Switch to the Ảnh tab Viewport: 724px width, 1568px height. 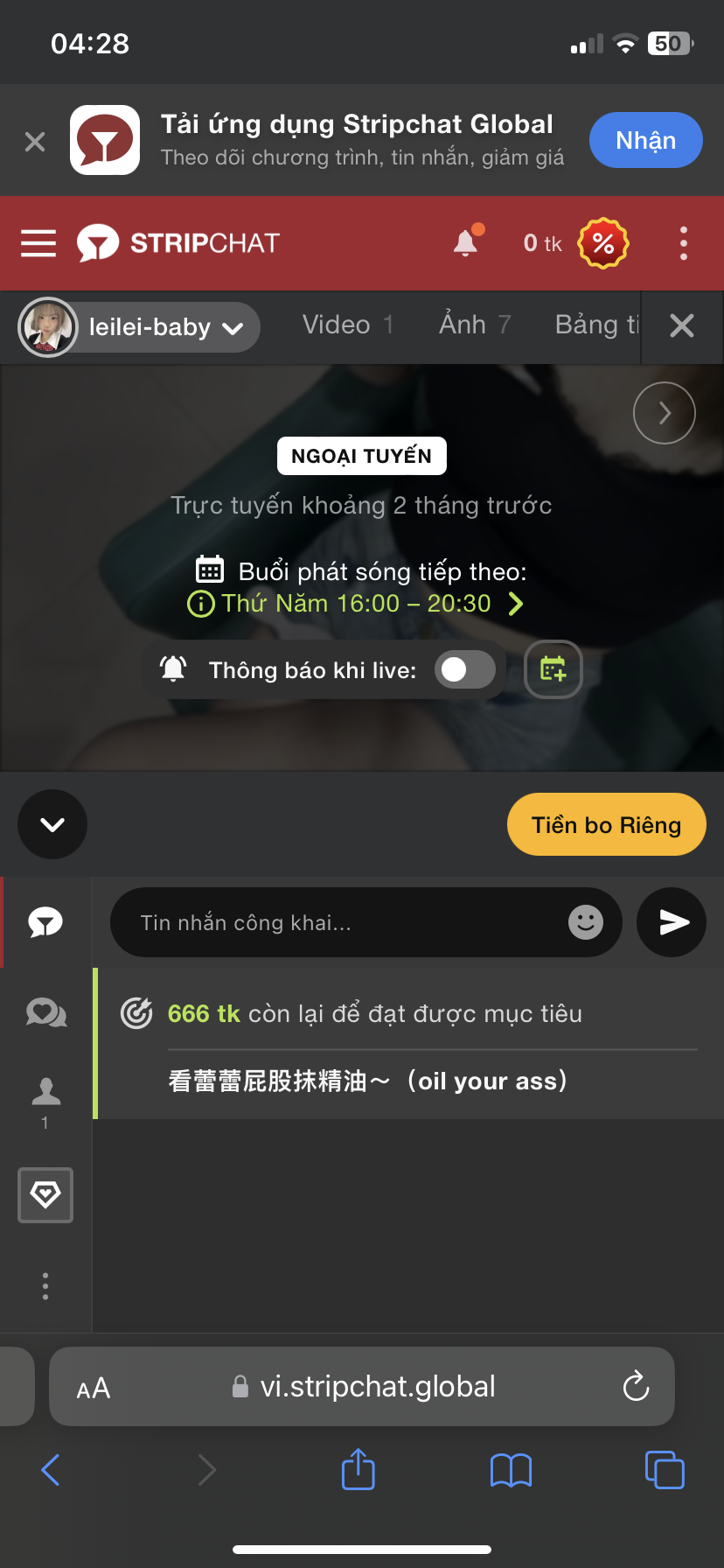click(474, 325)
